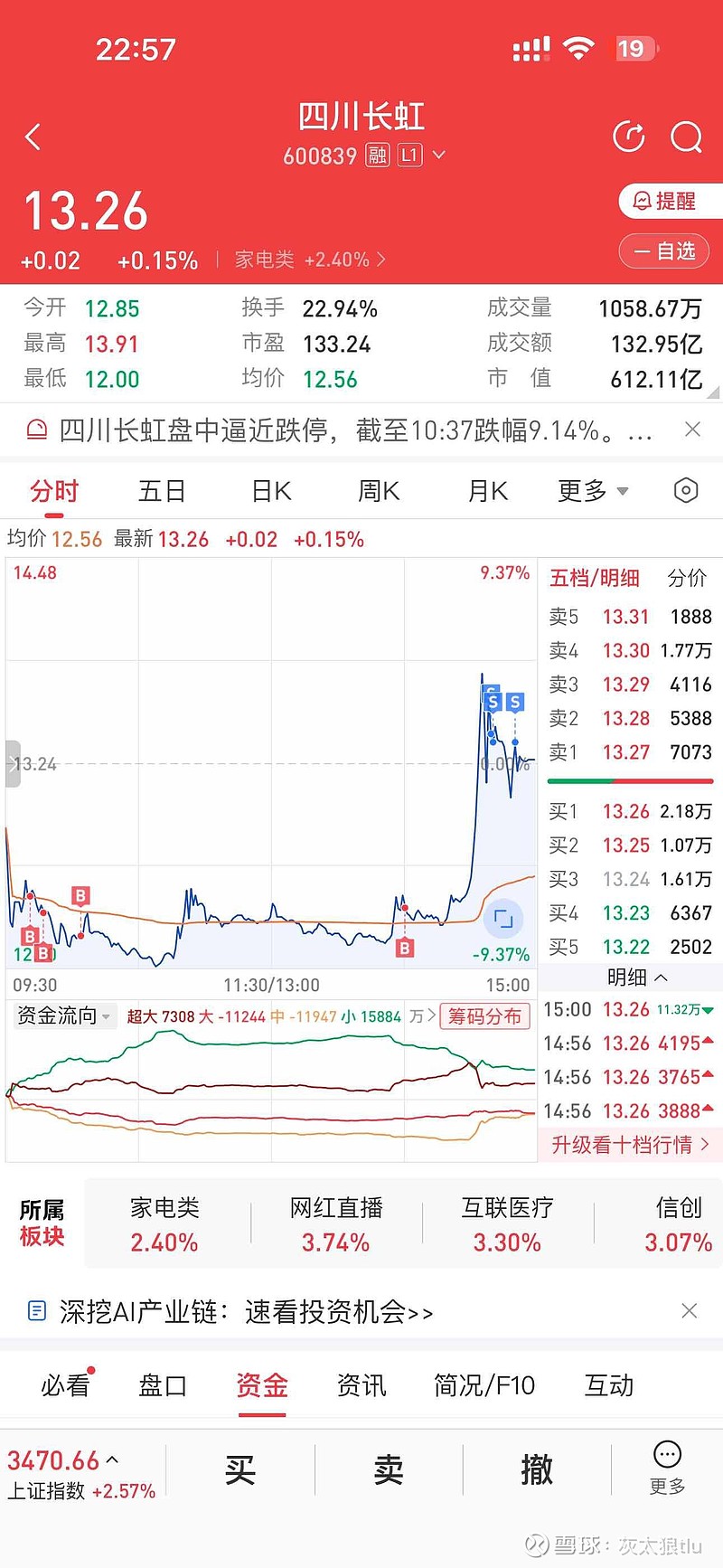The width and height of the screenshot is (723, 1568).
Task: Tap the 买 buy button
Action: tap(239, 1469)
